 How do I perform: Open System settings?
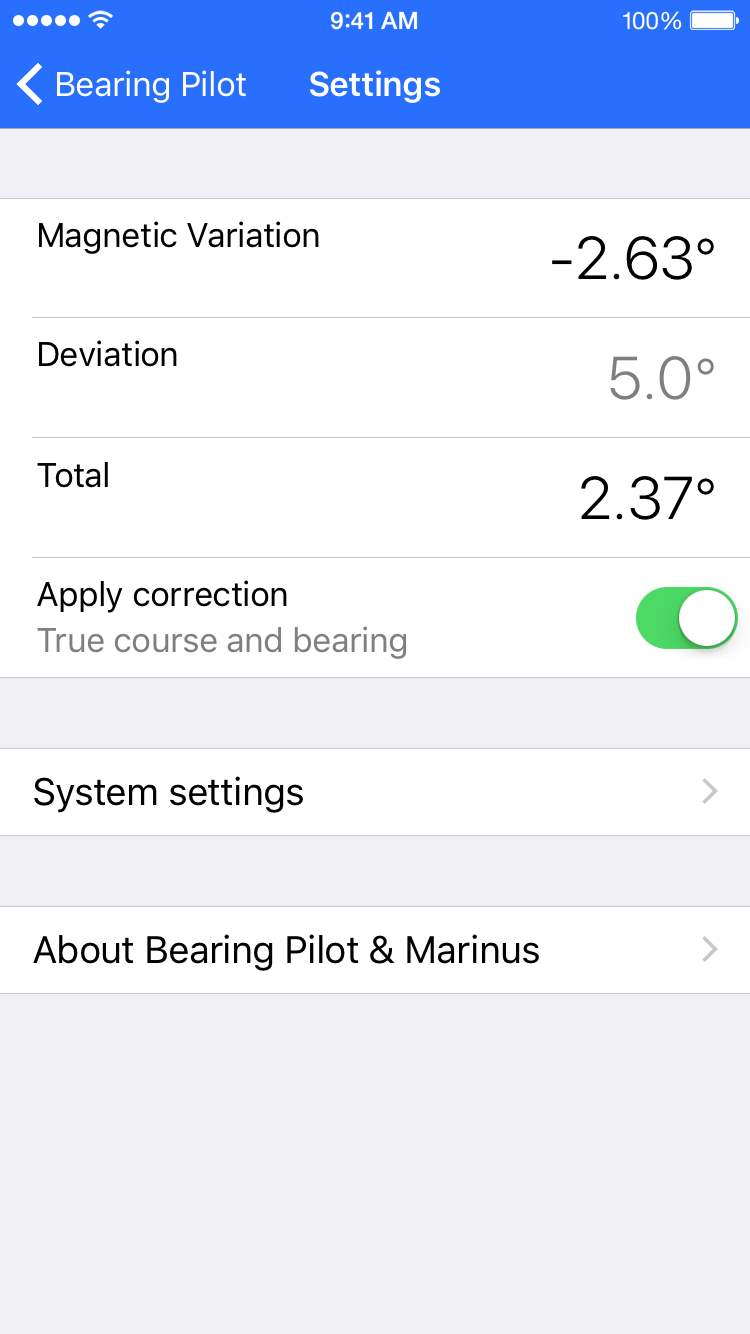(x=375, y=792)
